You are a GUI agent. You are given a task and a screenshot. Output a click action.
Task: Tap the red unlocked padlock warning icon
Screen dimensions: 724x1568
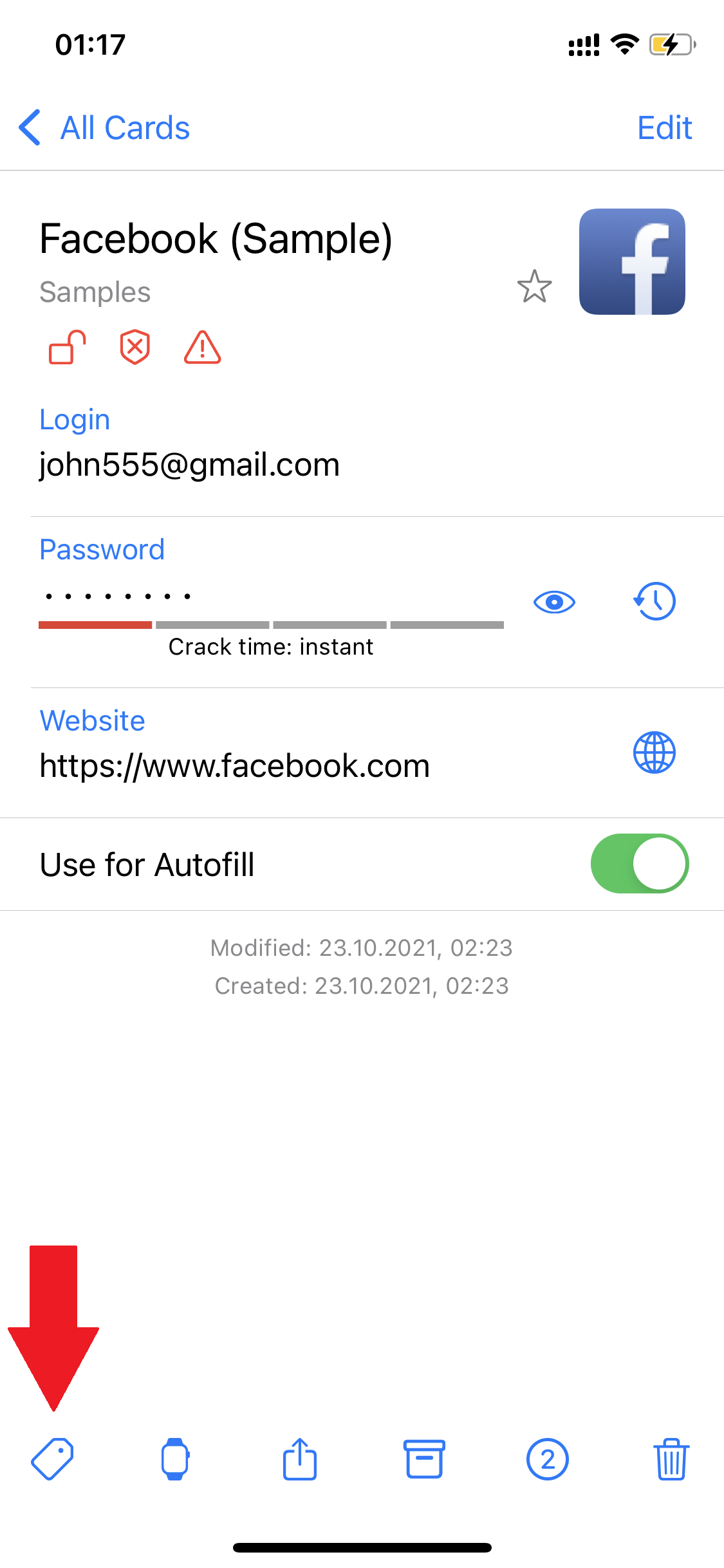pyautogui.click(x=68, y=348)
